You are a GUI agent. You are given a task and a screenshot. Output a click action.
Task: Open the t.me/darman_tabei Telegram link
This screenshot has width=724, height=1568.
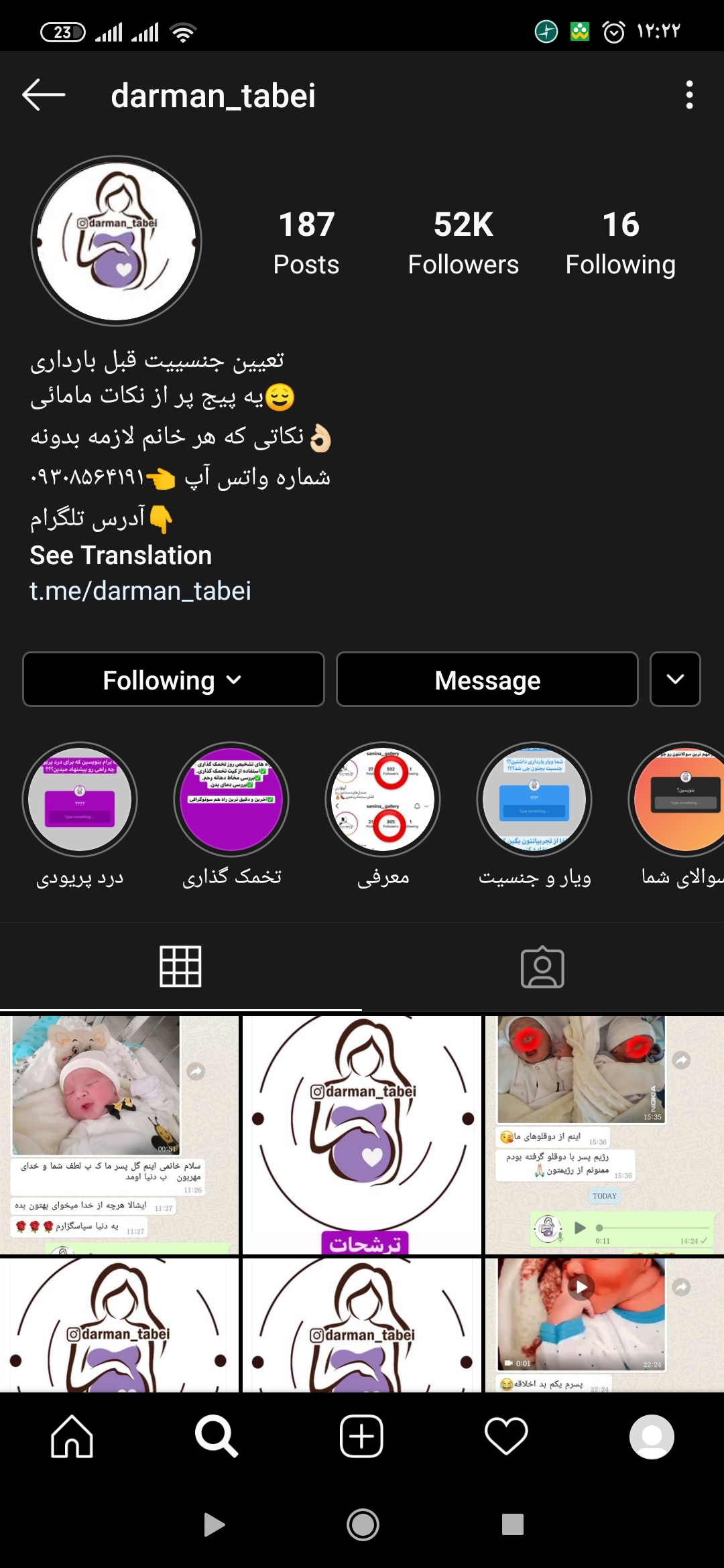(x=140, y=591)
